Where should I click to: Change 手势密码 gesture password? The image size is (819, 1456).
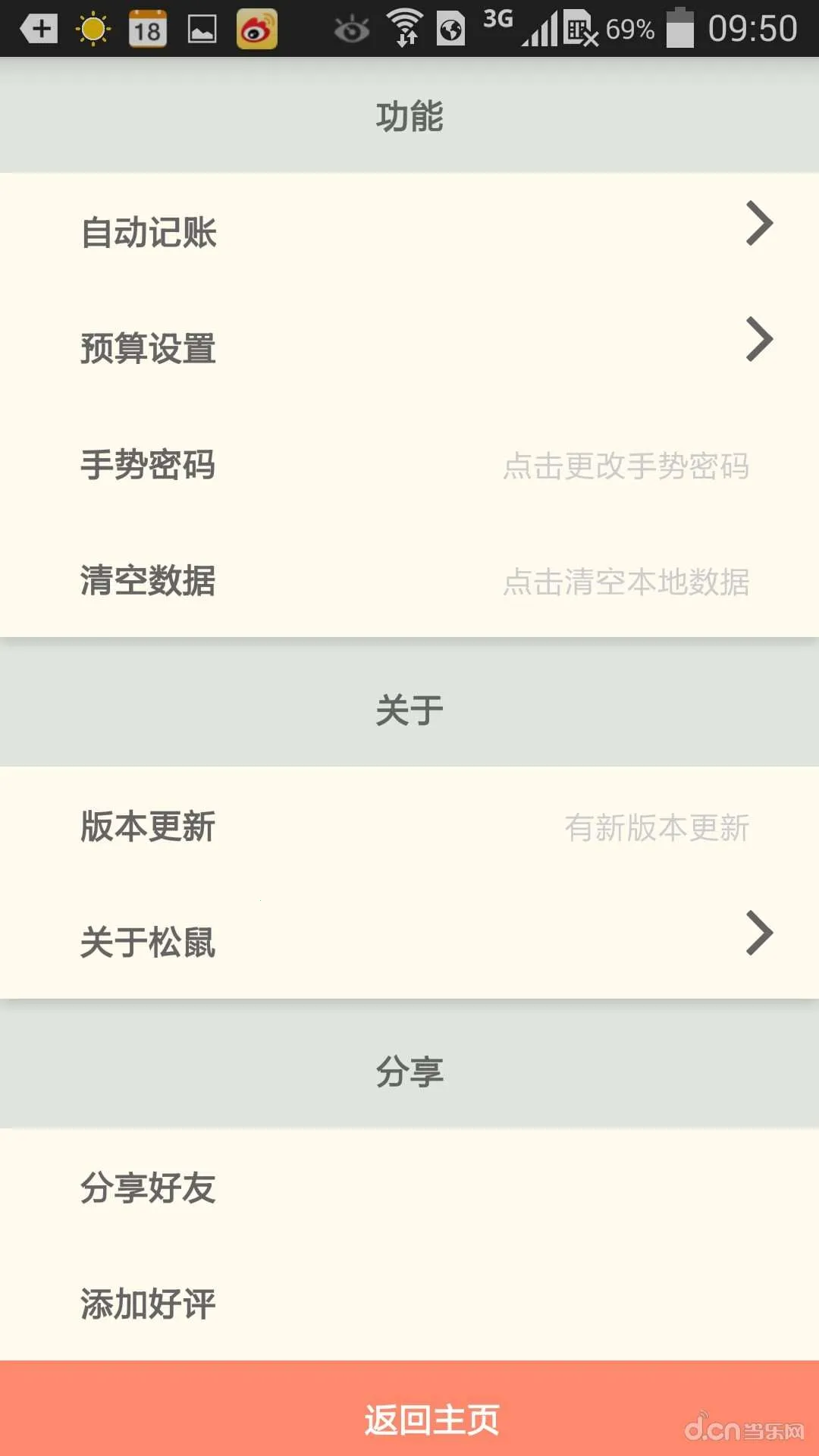pyautogui.click(x=409, y=464)
